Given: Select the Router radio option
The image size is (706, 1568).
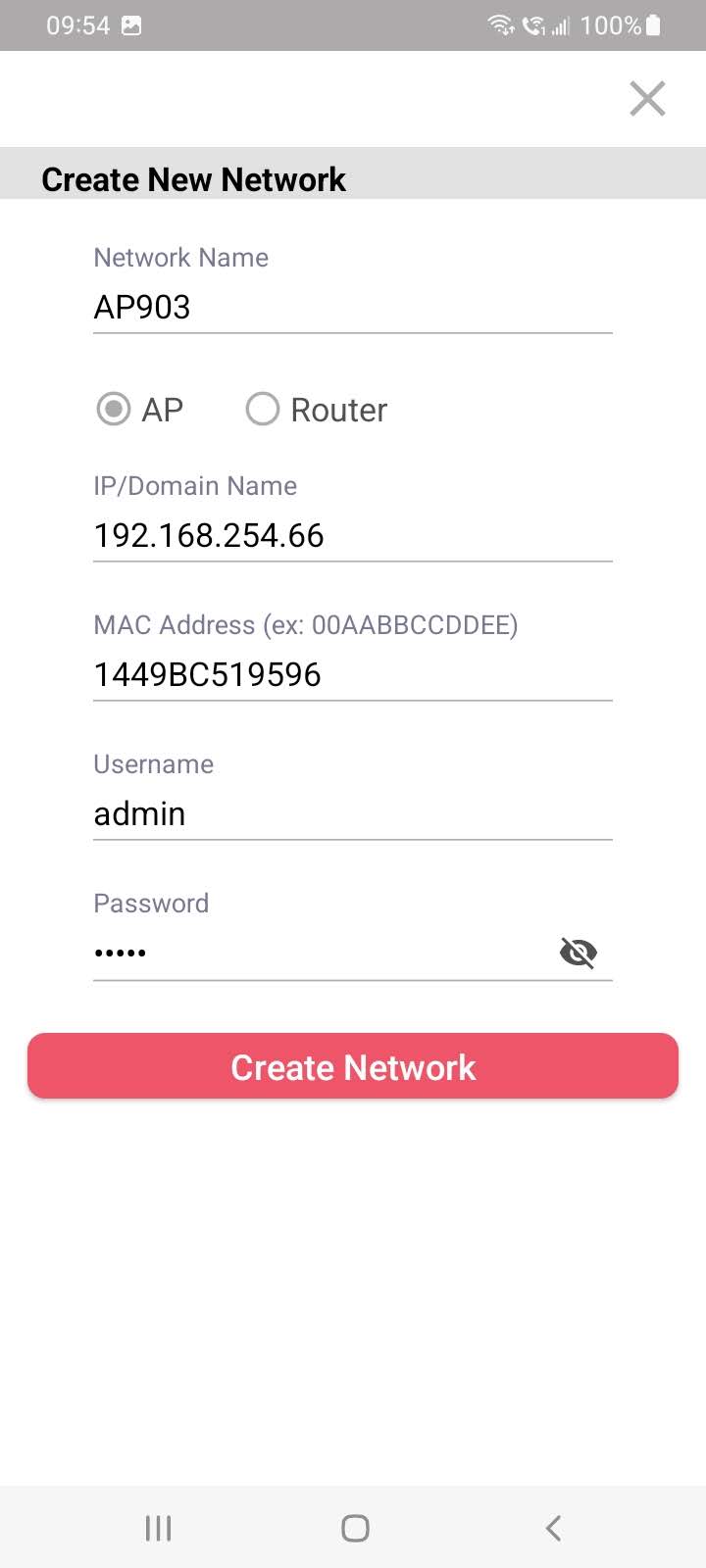Looking at the screenshot, I should pos(263,409).
